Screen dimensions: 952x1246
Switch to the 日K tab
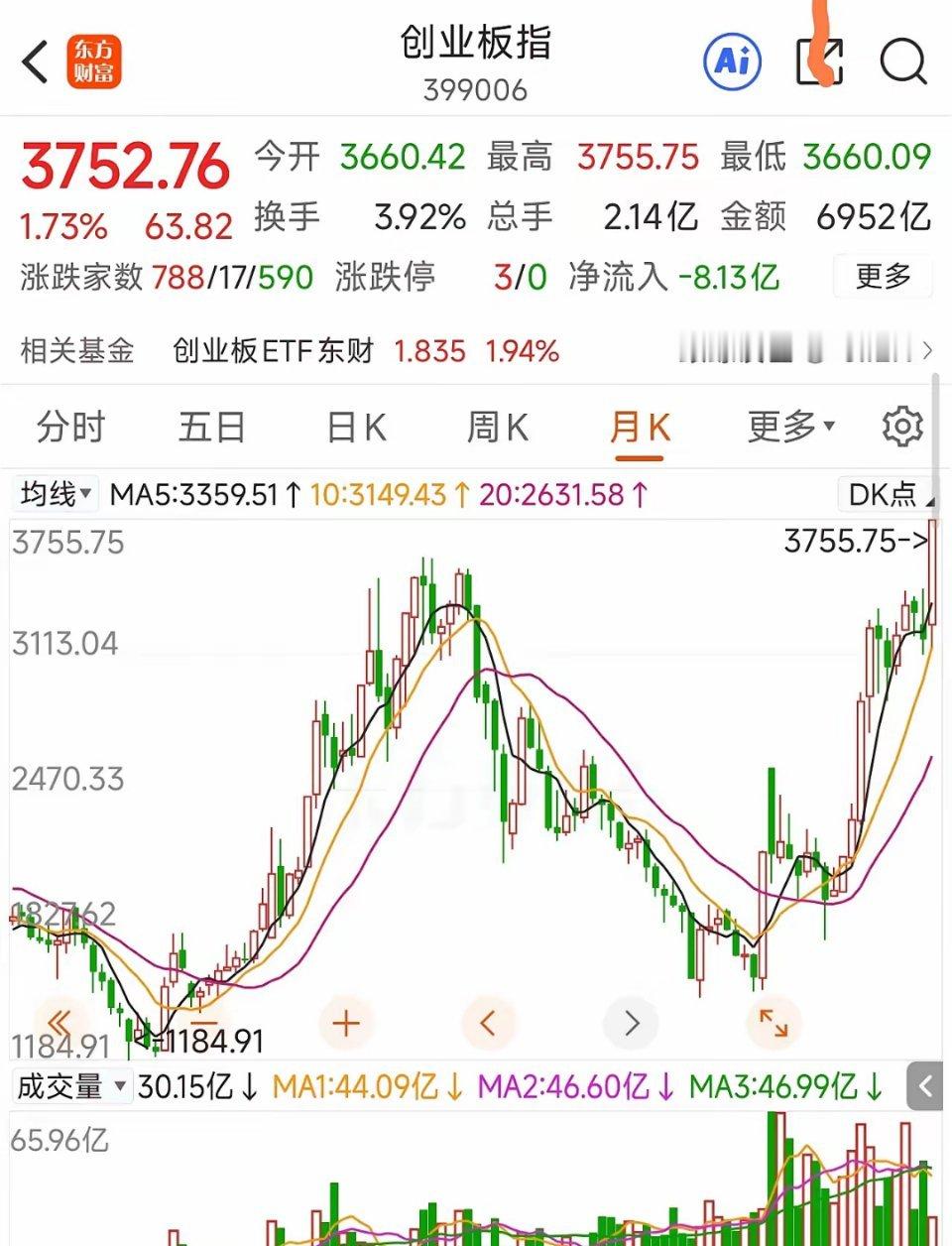(x=354, y=426)
